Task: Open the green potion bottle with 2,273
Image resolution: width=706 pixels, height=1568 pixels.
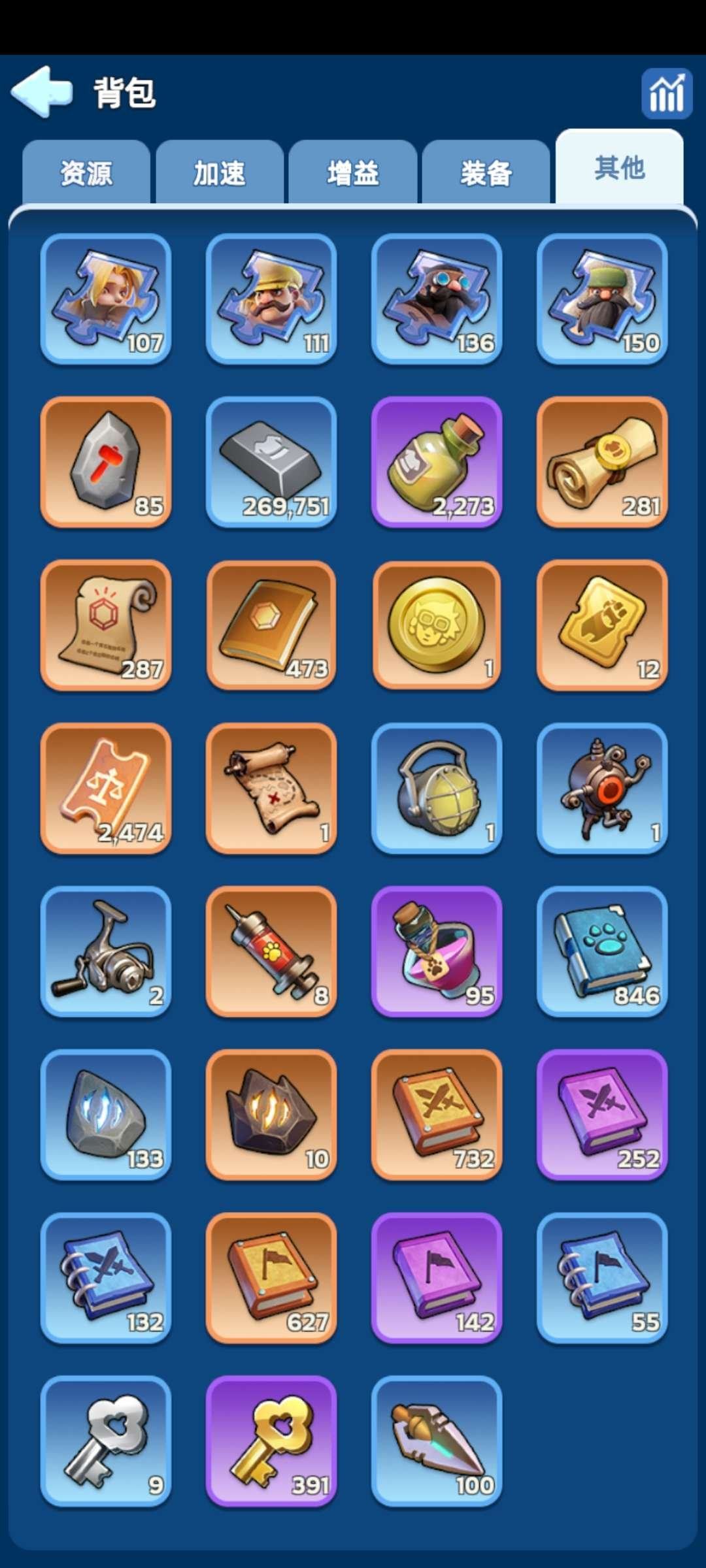Action: tap(437, 462)
